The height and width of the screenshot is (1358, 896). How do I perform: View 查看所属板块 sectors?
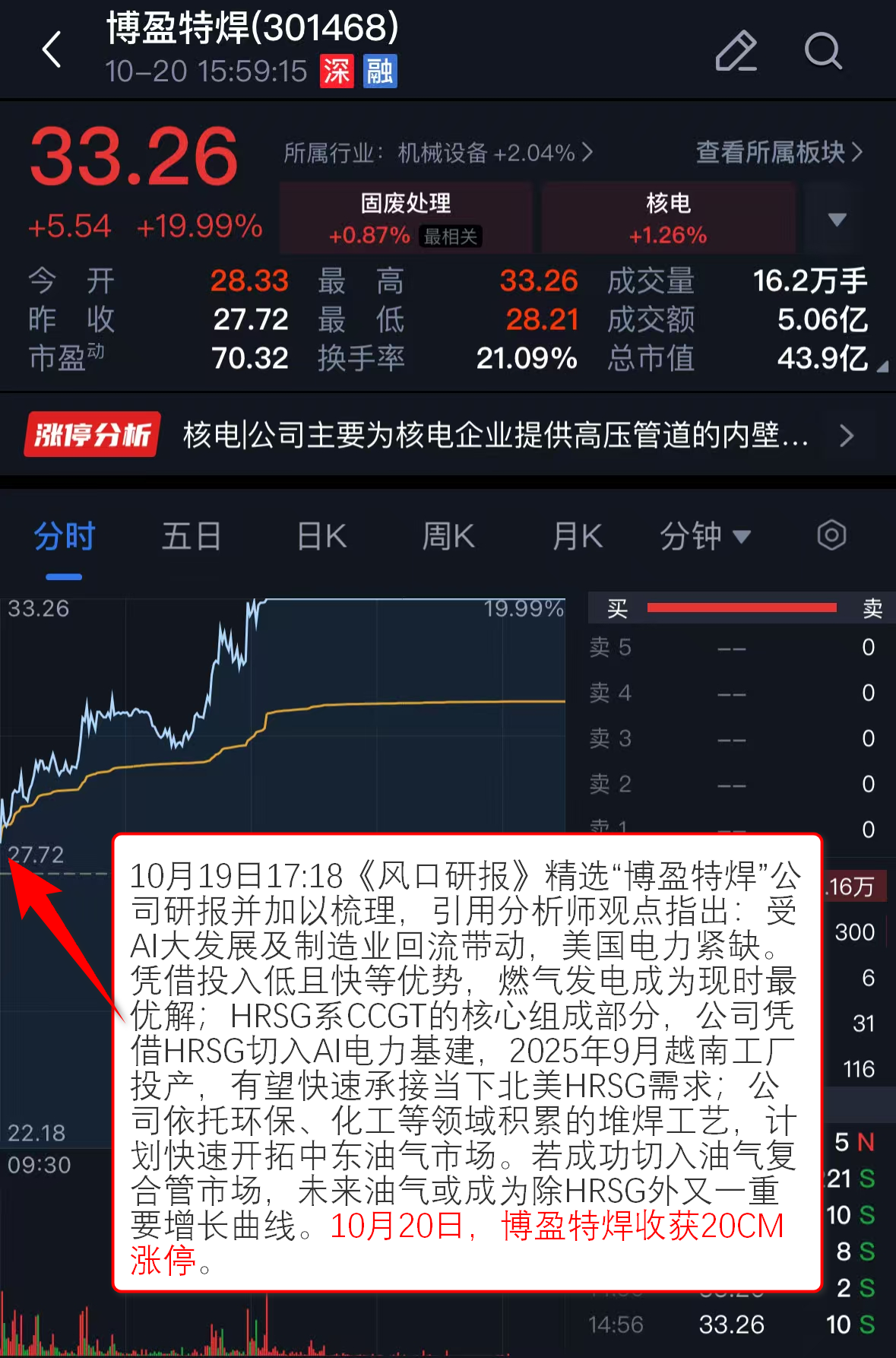pyautogui.click(x=779, y=152)
